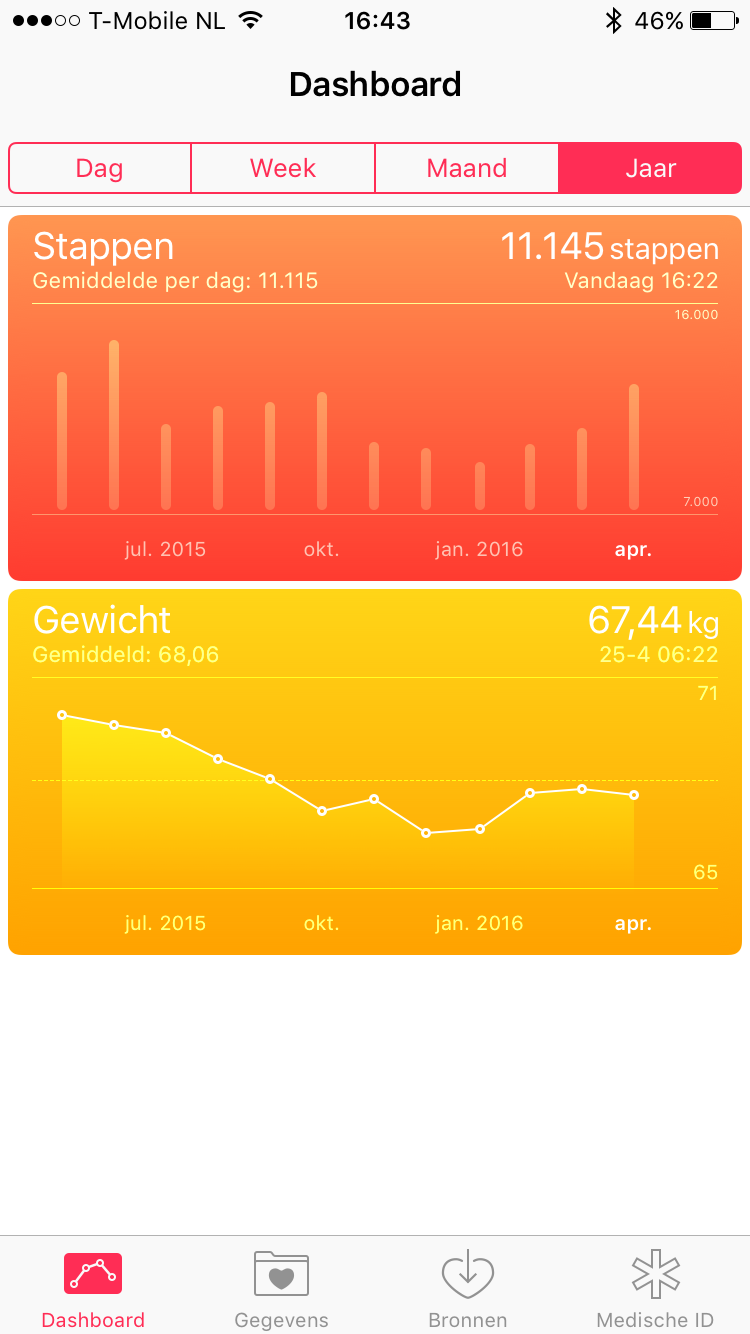
Task: Select the Week segment
Action: coord(283,168)
